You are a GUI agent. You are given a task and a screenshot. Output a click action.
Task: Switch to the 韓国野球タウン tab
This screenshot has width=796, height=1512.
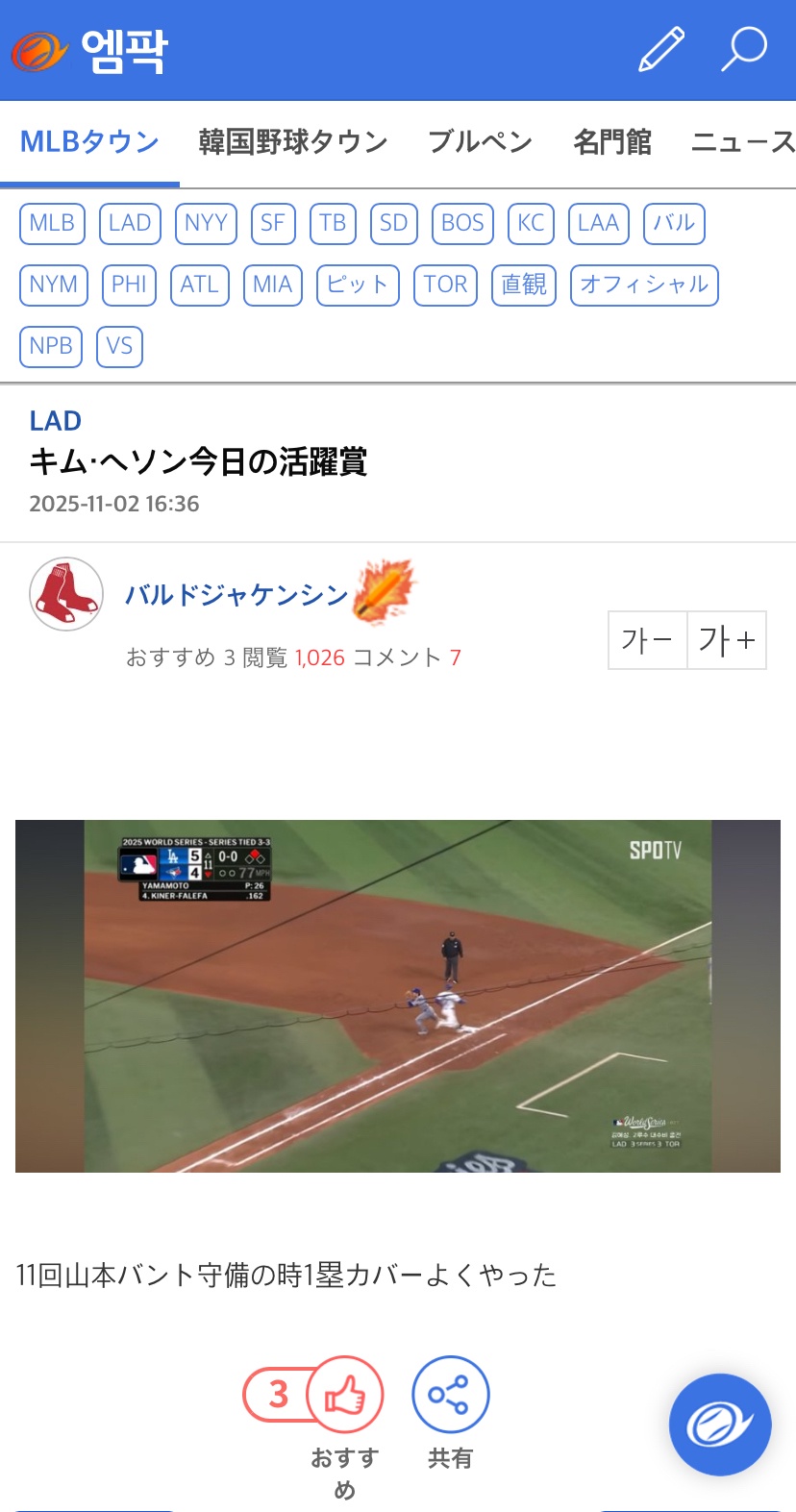pyautogui.click(x=293, y=142)
